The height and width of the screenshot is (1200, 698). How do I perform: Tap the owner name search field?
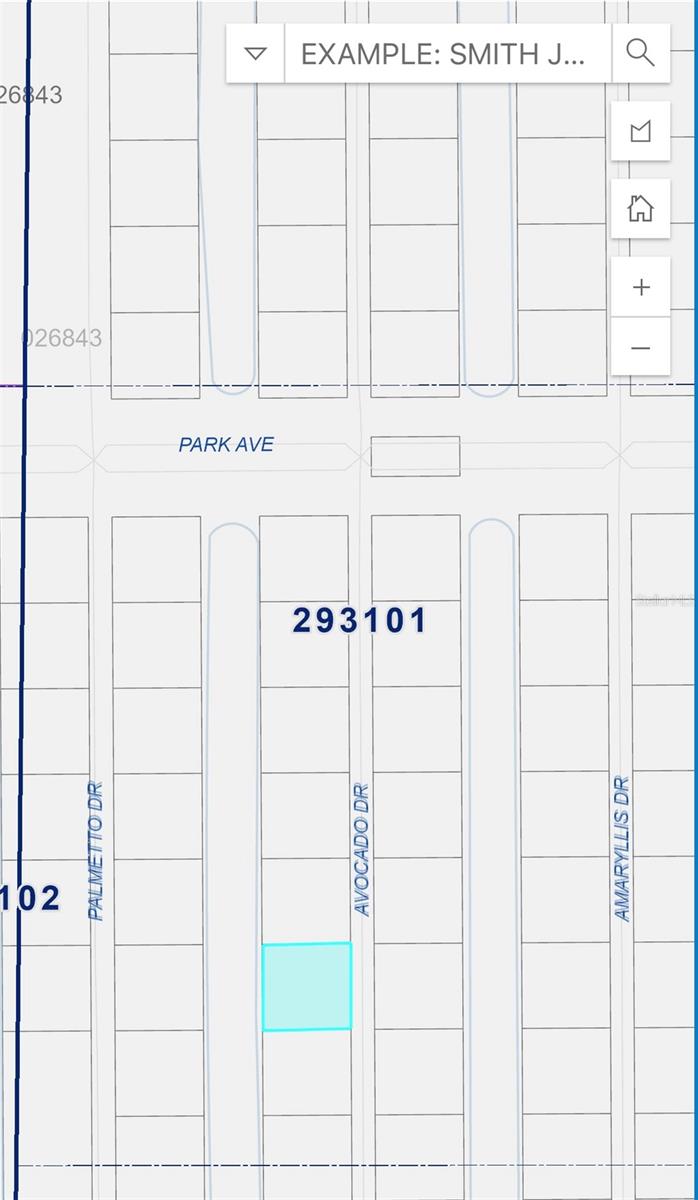(x=447, y=54)
